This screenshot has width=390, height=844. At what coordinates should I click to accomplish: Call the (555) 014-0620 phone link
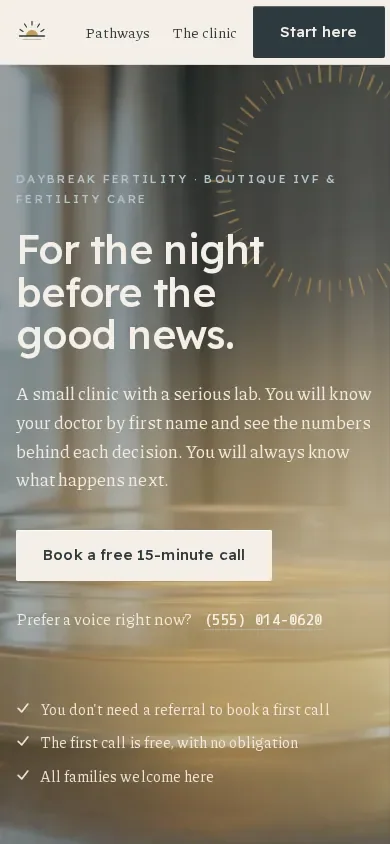tap(264, 620)
